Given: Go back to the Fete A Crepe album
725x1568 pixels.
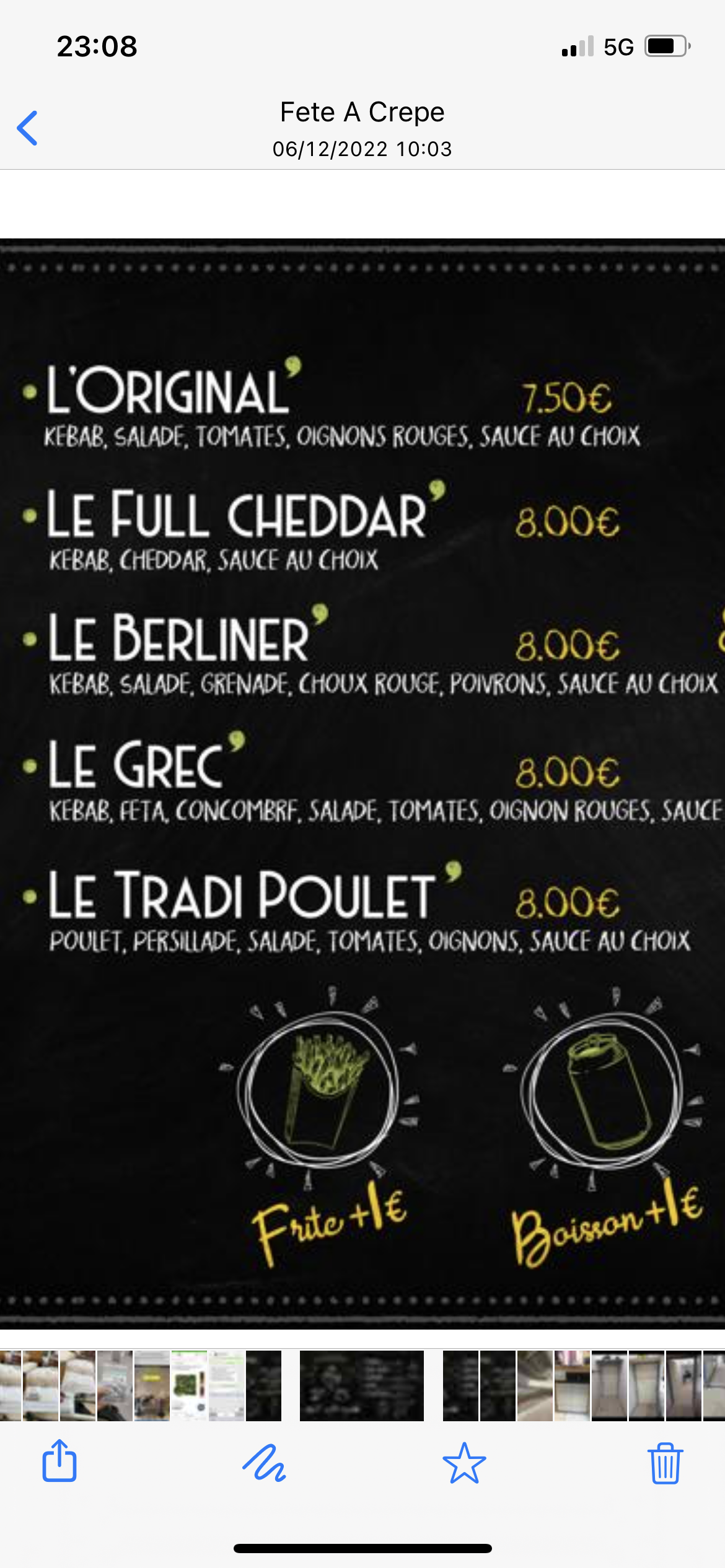Looking at the screenshot, I should 28,128.
